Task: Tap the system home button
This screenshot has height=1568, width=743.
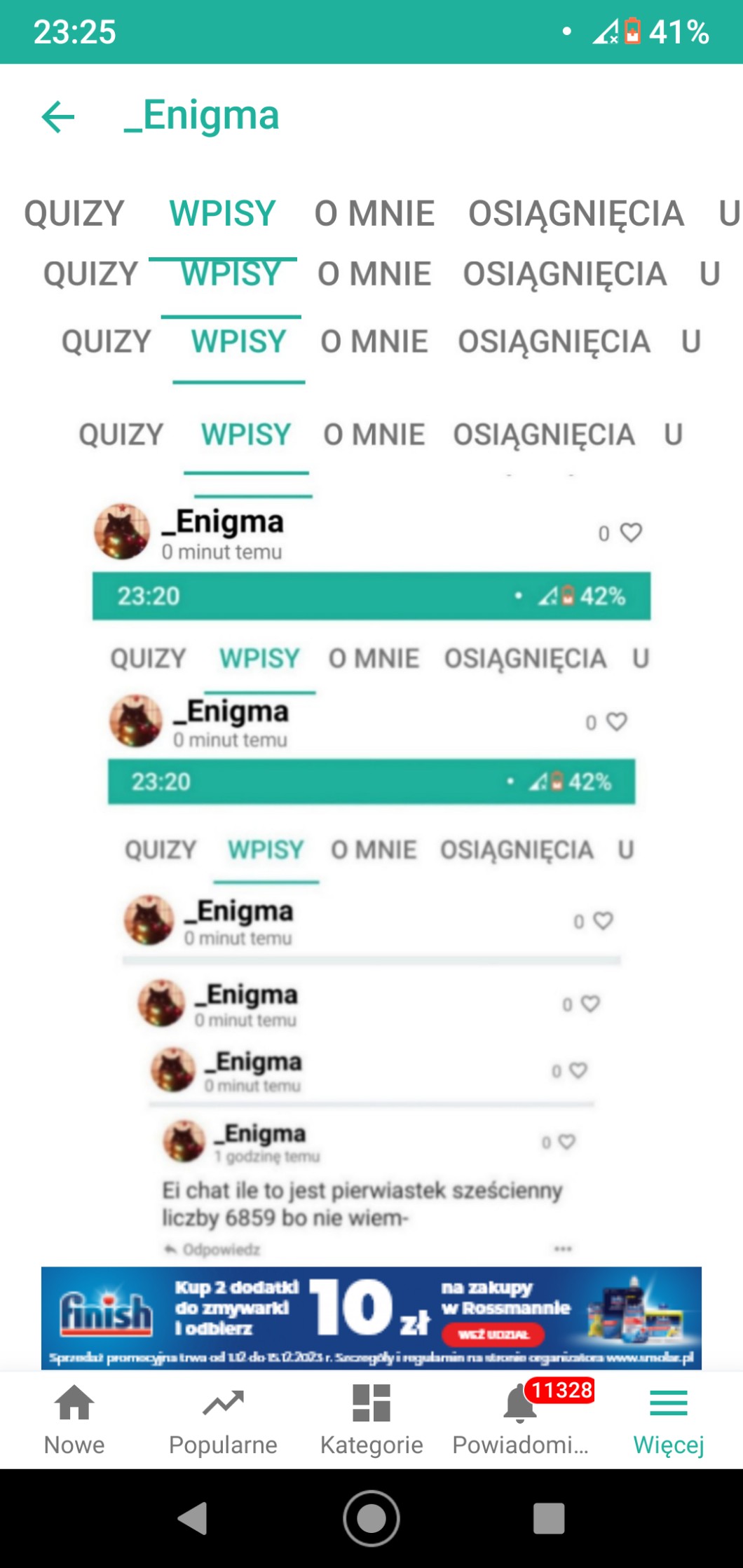Action: 371,1518
